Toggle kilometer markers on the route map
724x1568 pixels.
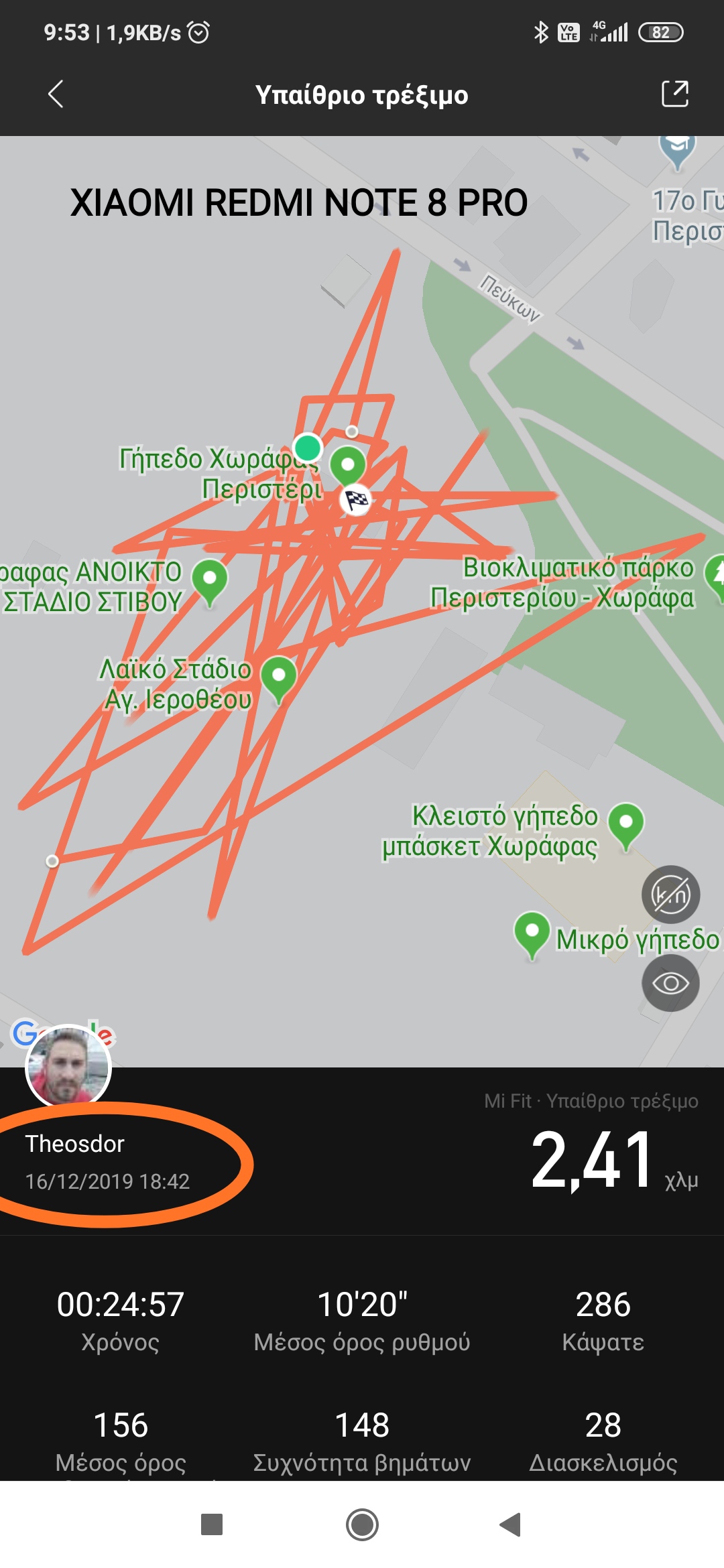[x=670, y=895]
